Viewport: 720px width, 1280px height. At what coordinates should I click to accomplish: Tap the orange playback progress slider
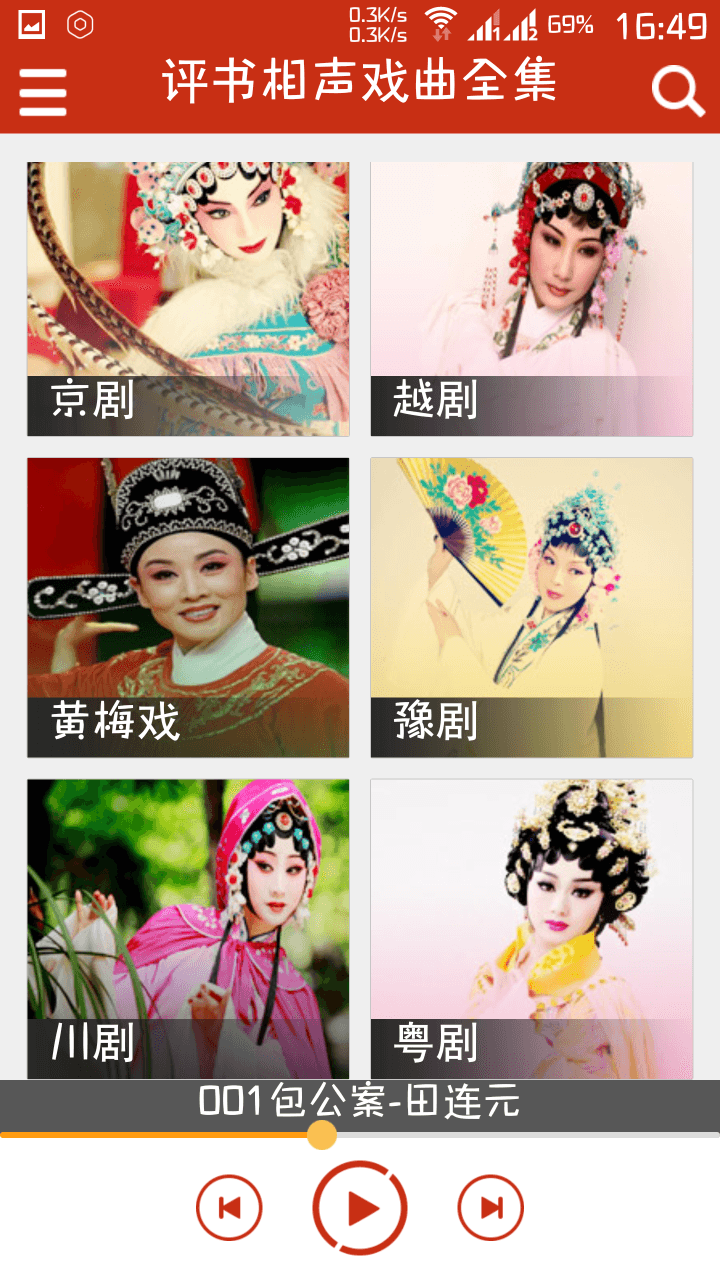point(321,1135)
